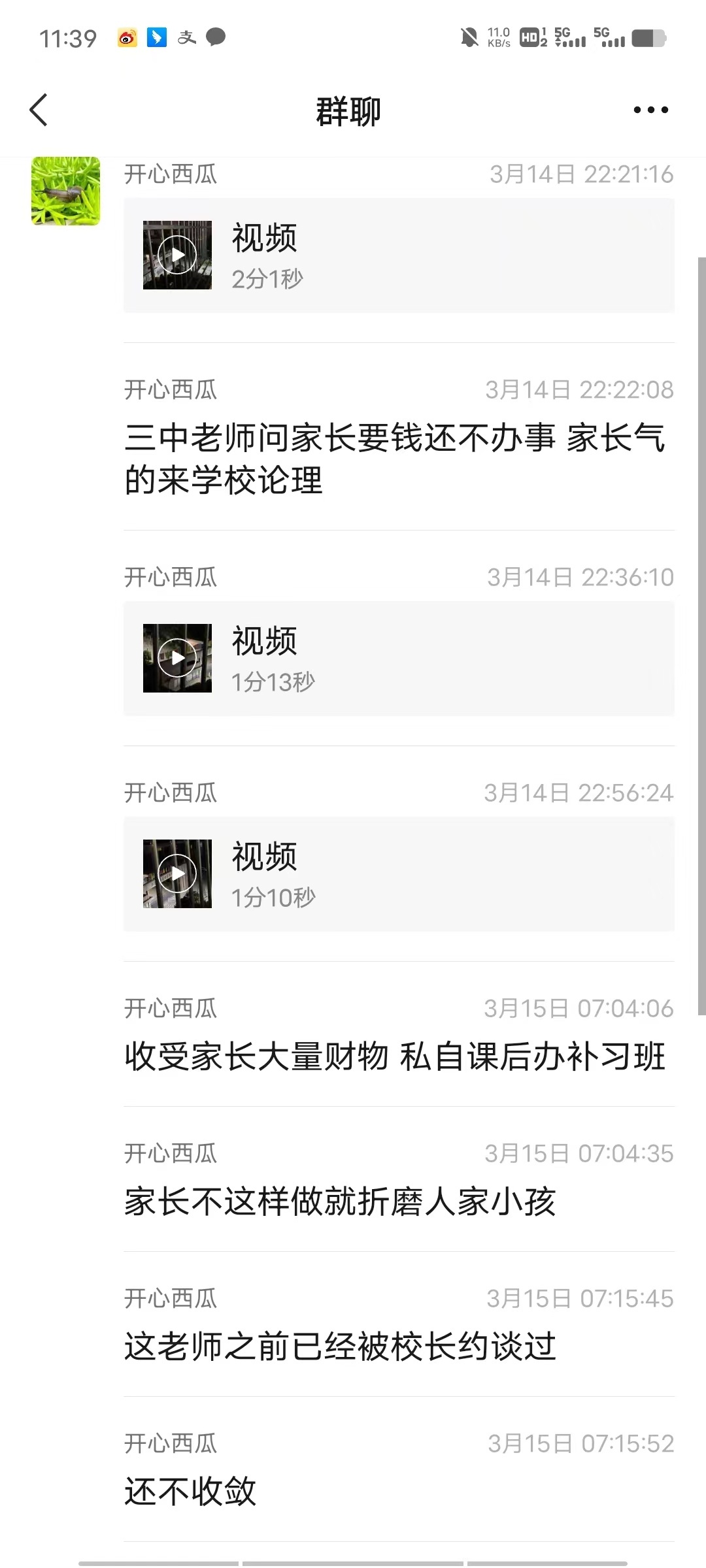Play the 1分13秒 video
This screenshot has height=1568, width=706.
pyautogui.click(x=177, y=658)
